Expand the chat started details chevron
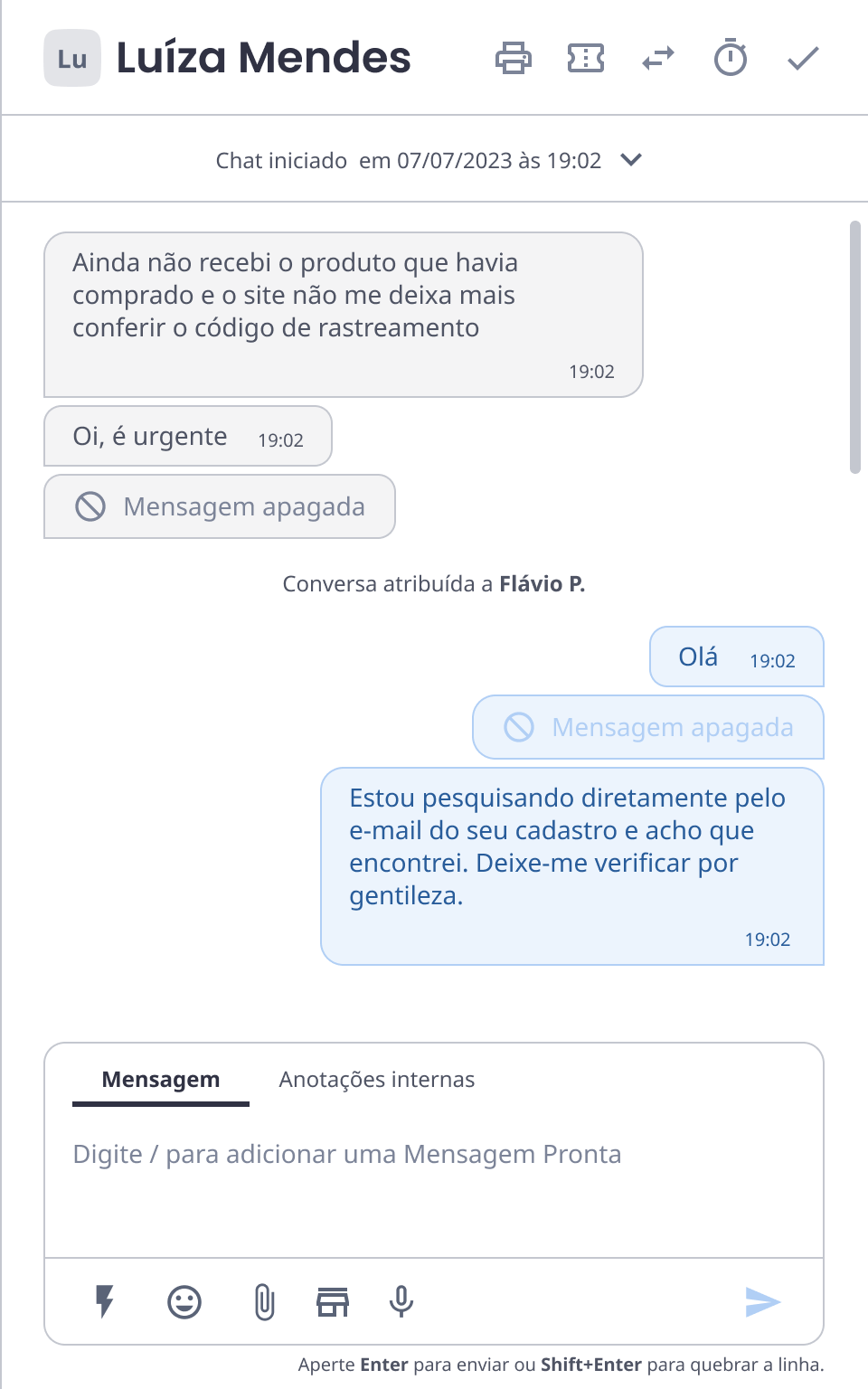 (x=631, y=160)
